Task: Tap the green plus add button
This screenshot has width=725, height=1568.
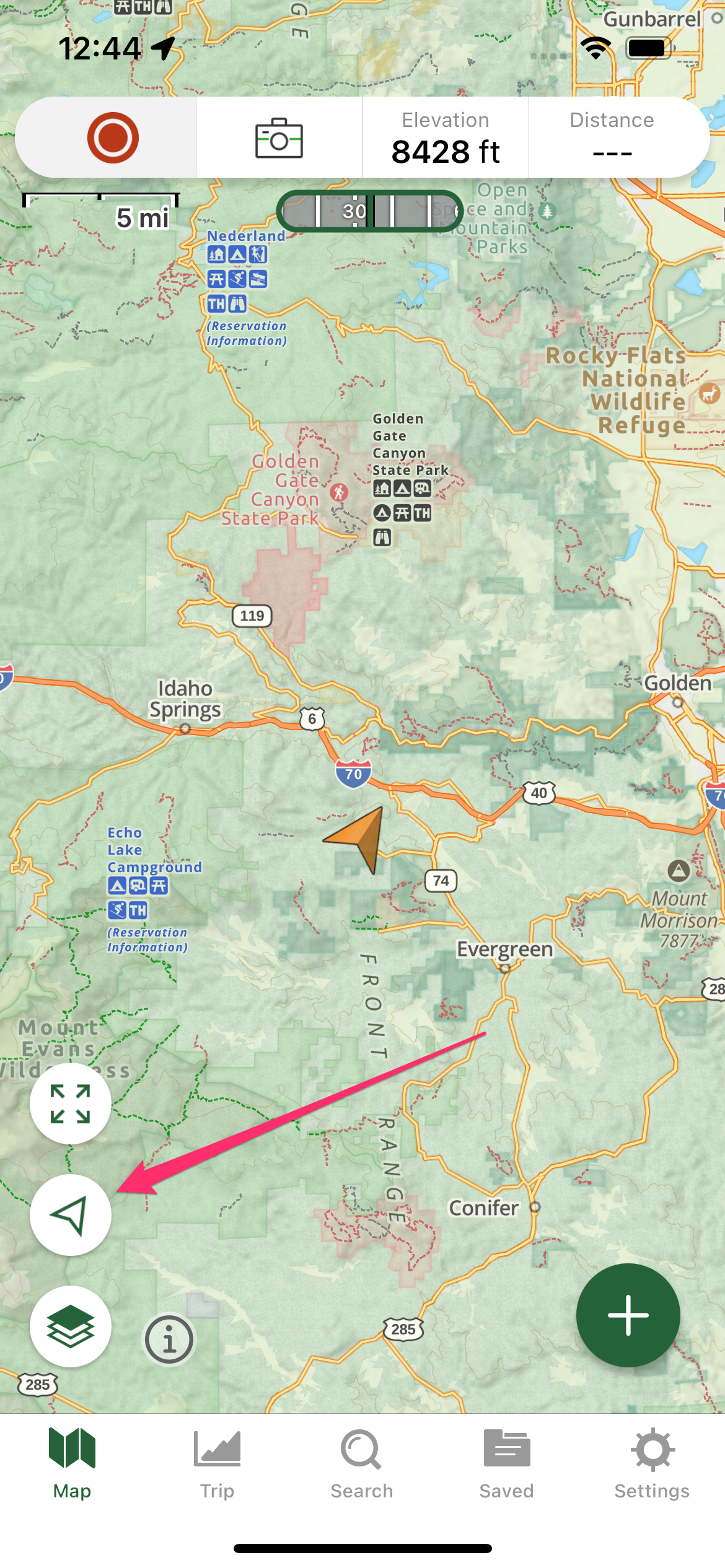Action: 628,1315
